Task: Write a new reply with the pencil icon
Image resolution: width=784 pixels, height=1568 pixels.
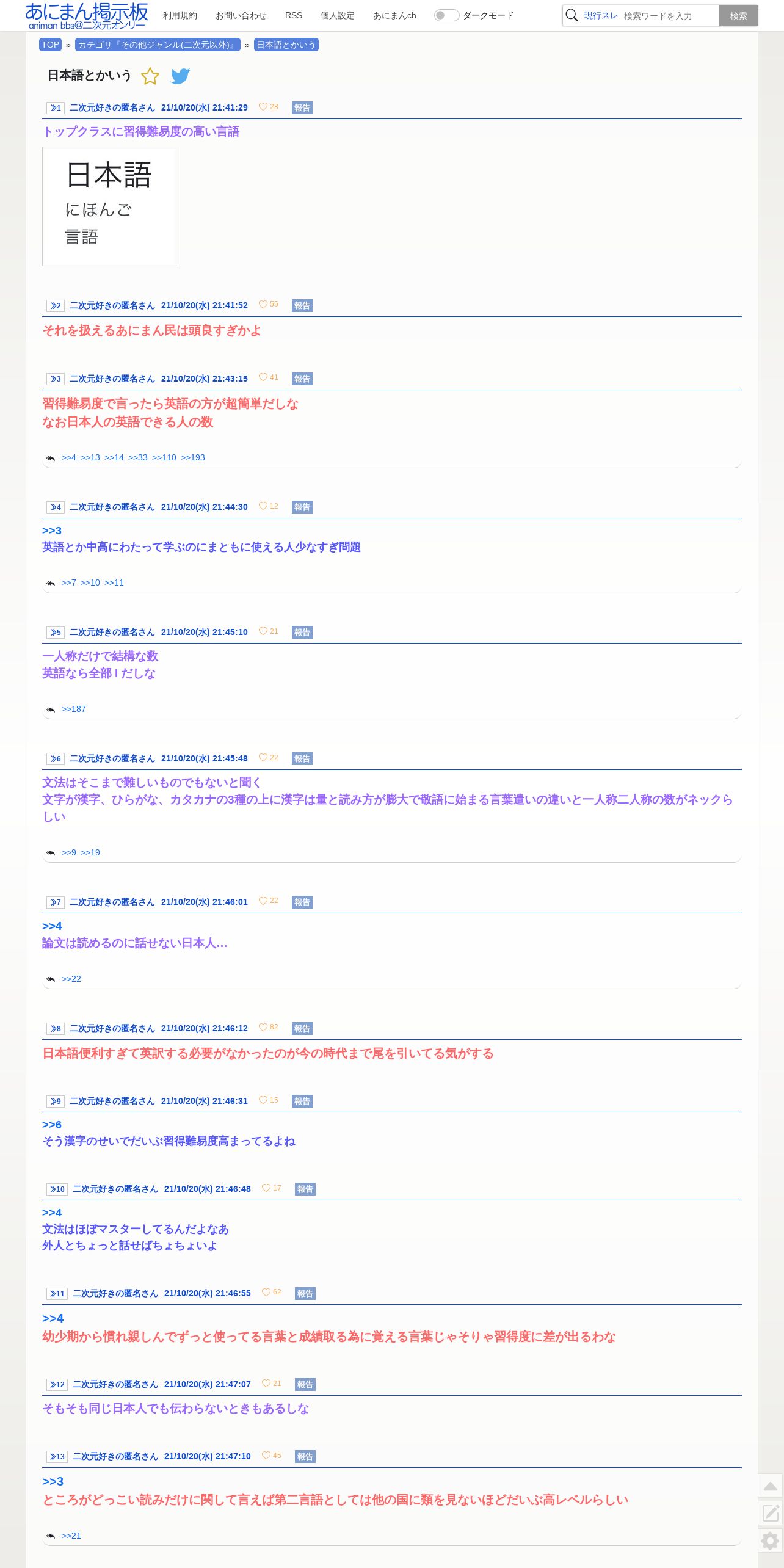Action: (771, 1513)
